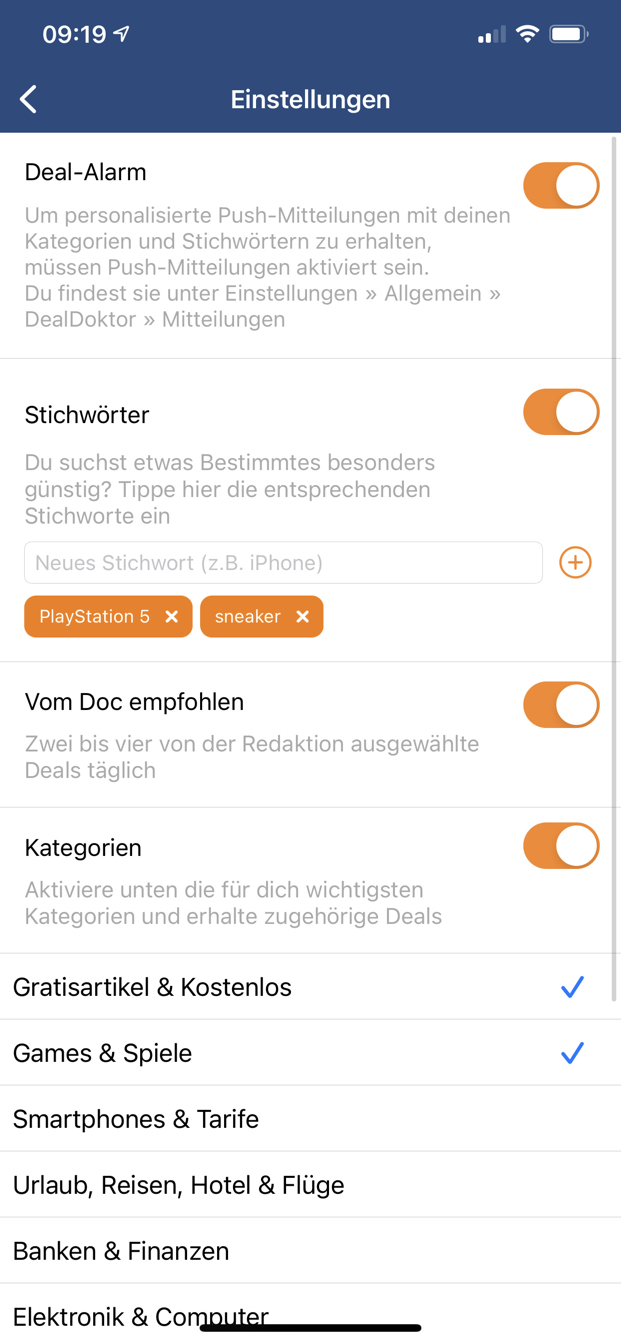This screenshot has width=621, height=1344.
Task: Uncheck Gratisartikel & Kostenlos category
Action: coord(310,987)
